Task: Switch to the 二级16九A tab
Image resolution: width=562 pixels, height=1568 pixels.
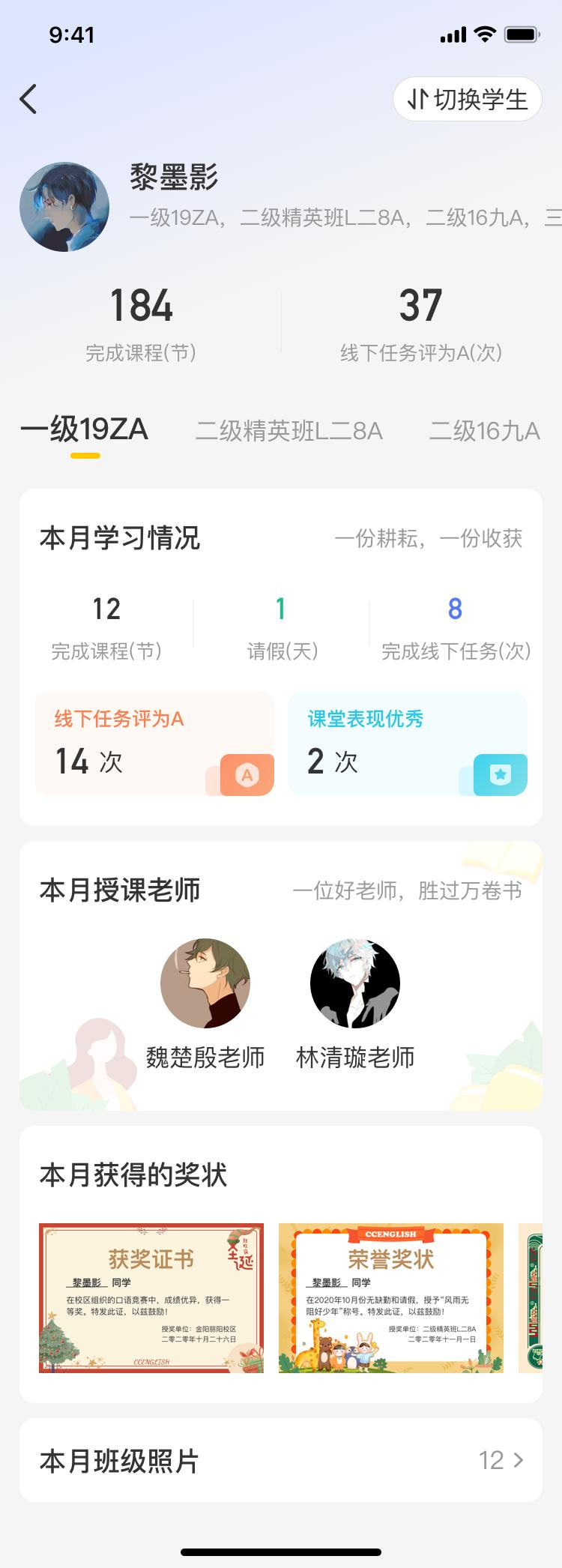Action: pyautogui.click(x=484, y=431)
